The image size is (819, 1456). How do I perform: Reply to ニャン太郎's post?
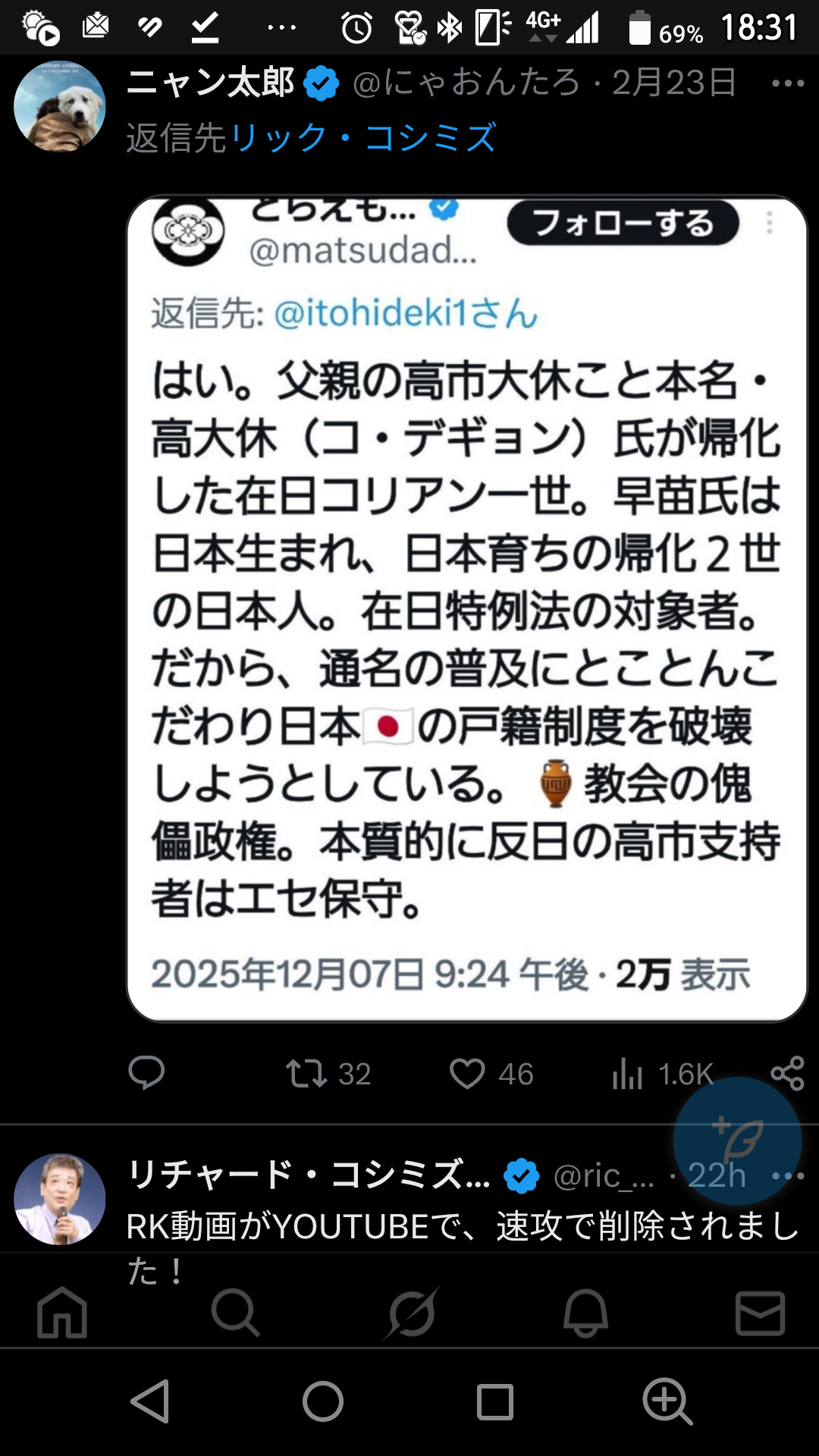click(x=146, y=1073)
